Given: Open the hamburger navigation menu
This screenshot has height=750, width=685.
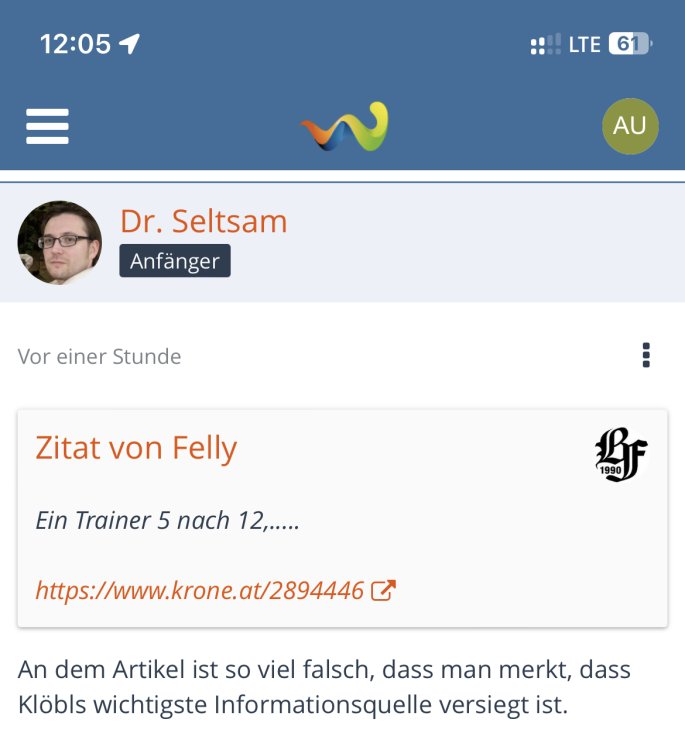Looking at the screenshot, I should (47, 126).
